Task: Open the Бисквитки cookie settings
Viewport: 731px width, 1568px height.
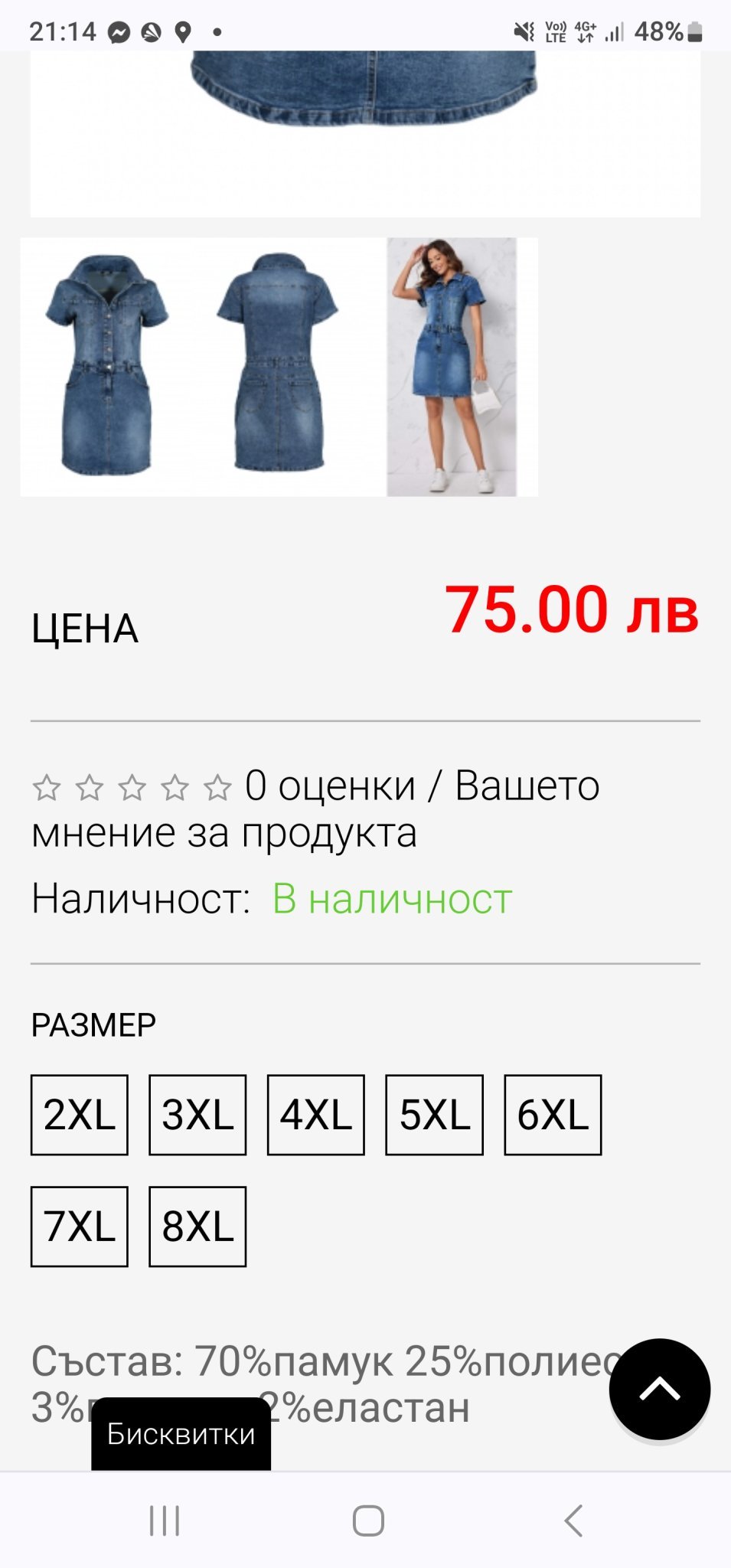Action: (181, 1433)
